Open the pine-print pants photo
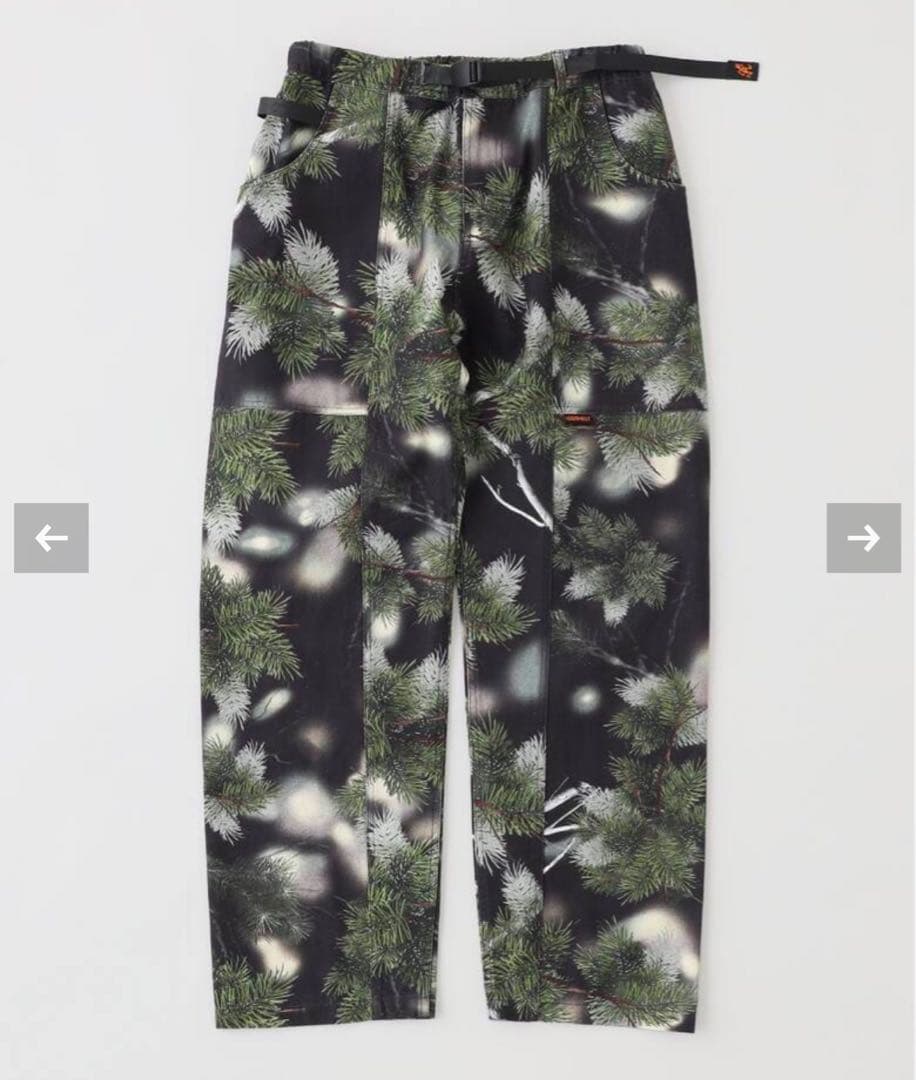This screenshot has width=916, height=1080. click(456, 540)
